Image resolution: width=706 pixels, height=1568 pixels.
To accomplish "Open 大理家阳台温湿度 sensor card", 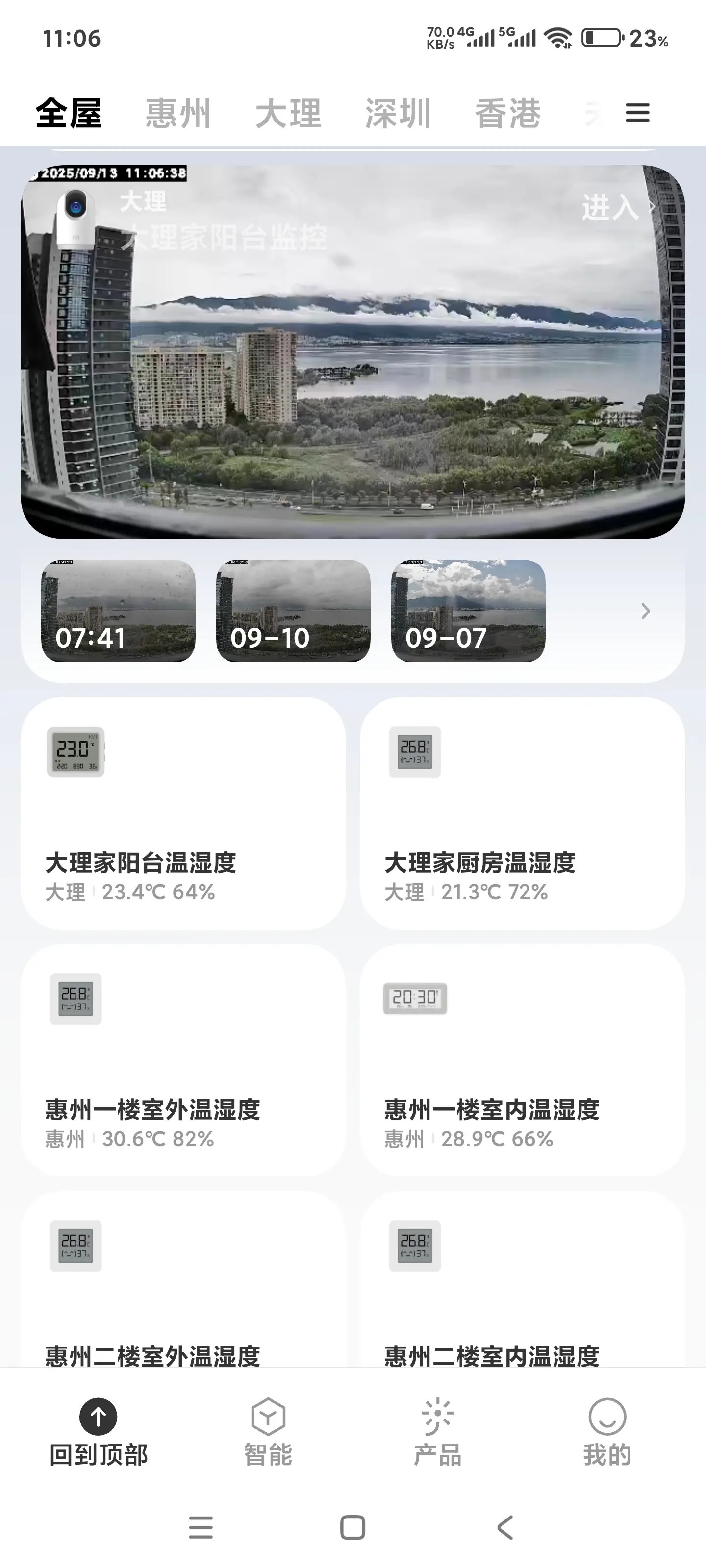I will pos(183,813).
